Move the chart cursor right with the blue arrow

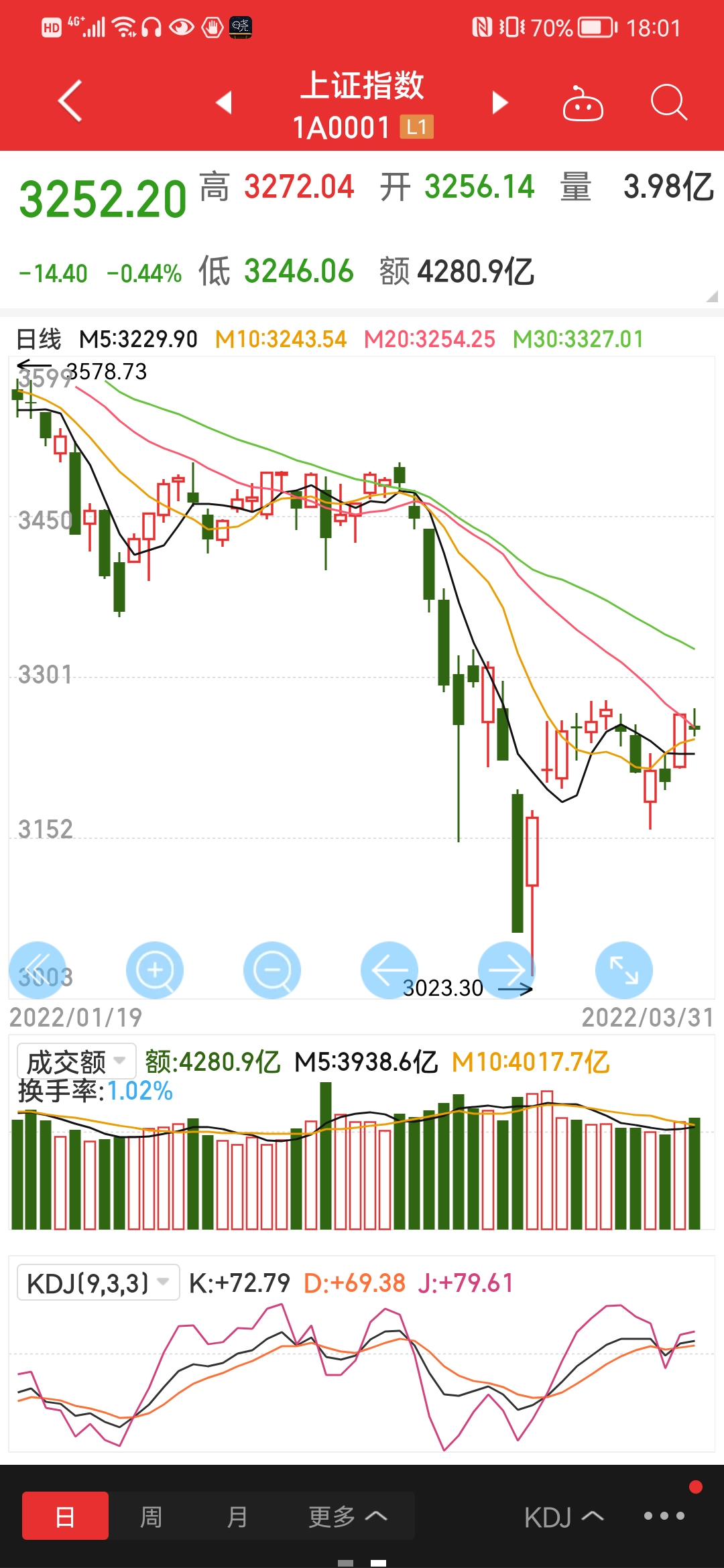[507, 970]
